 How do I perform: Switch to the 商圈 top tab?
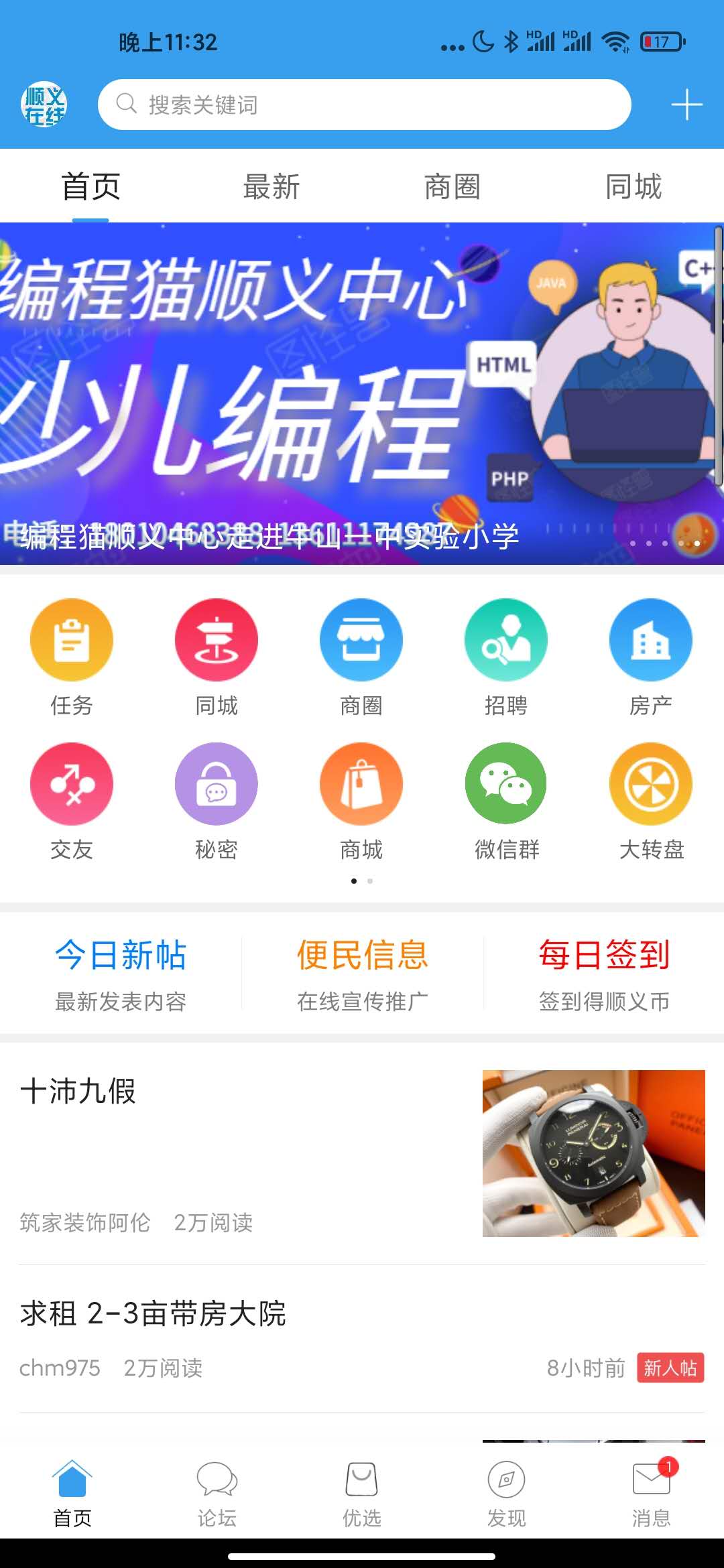click(x=452, y=186)
